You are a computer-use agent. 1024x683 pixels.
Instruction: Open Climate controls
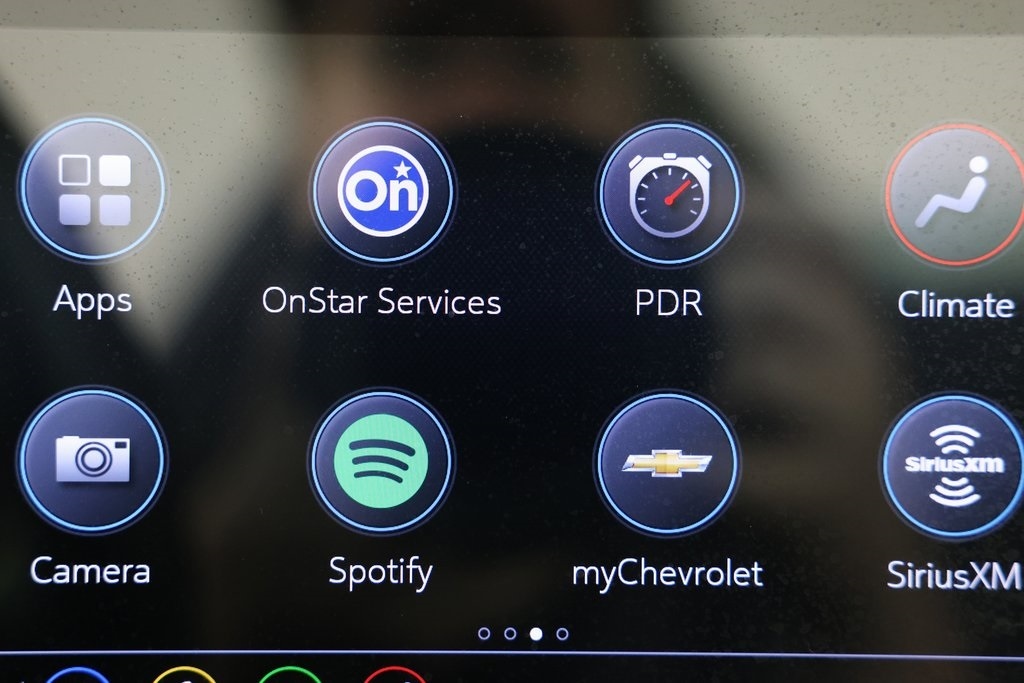(953, 194)
